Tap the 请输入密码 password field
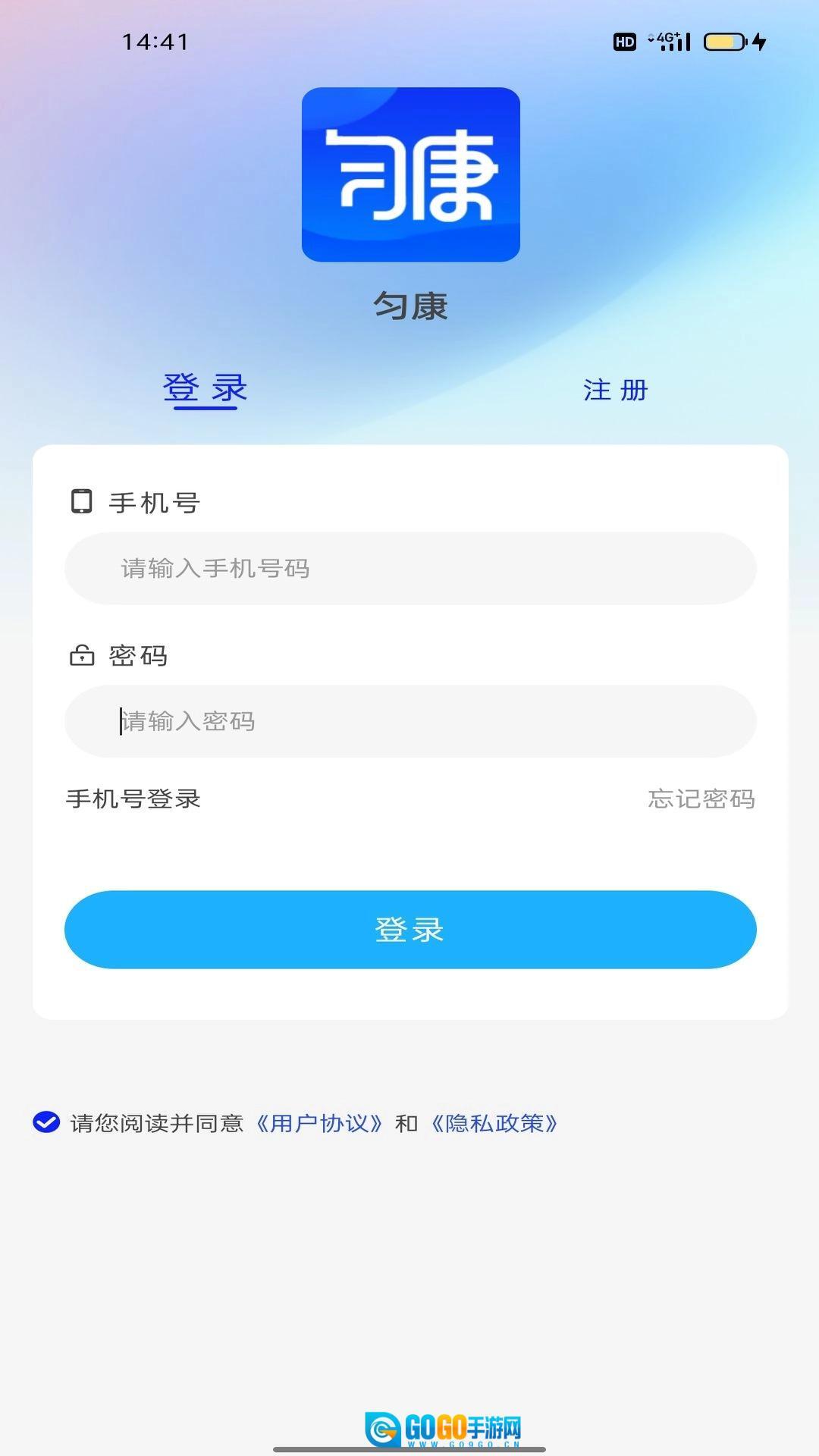 (410, 721)
